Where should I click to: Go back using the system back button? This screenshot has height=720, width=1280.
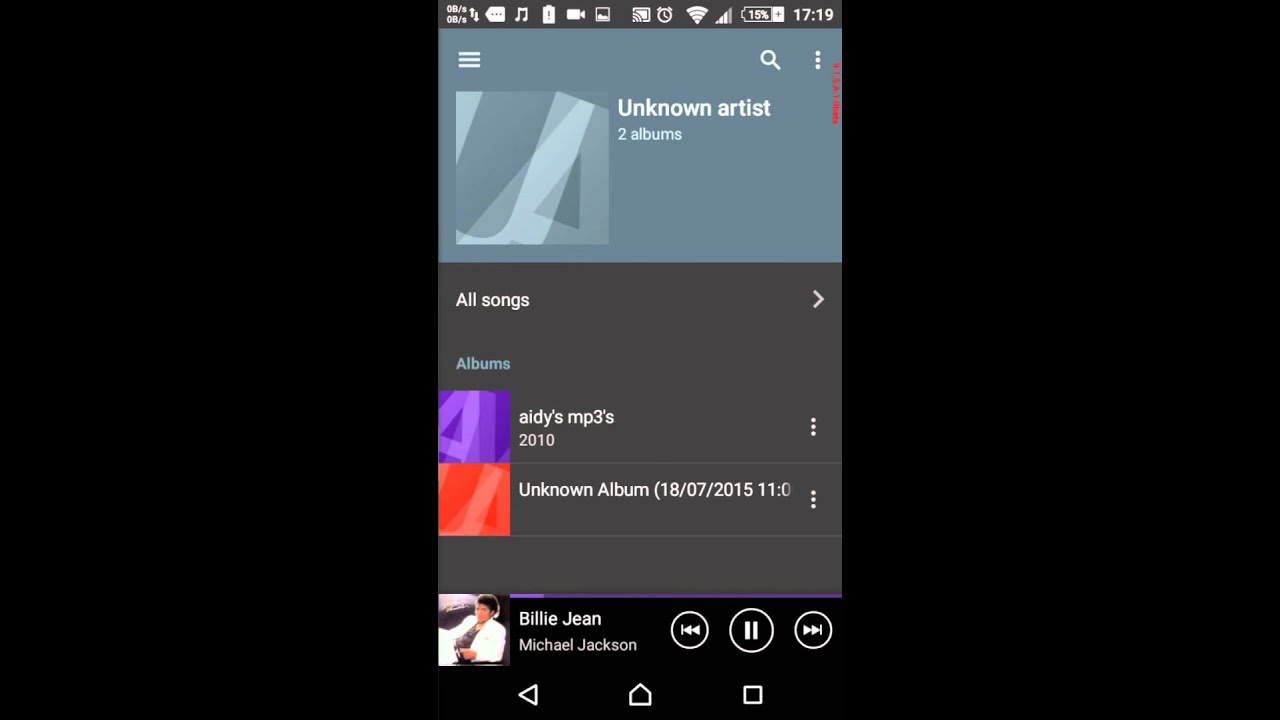point(528,694)
